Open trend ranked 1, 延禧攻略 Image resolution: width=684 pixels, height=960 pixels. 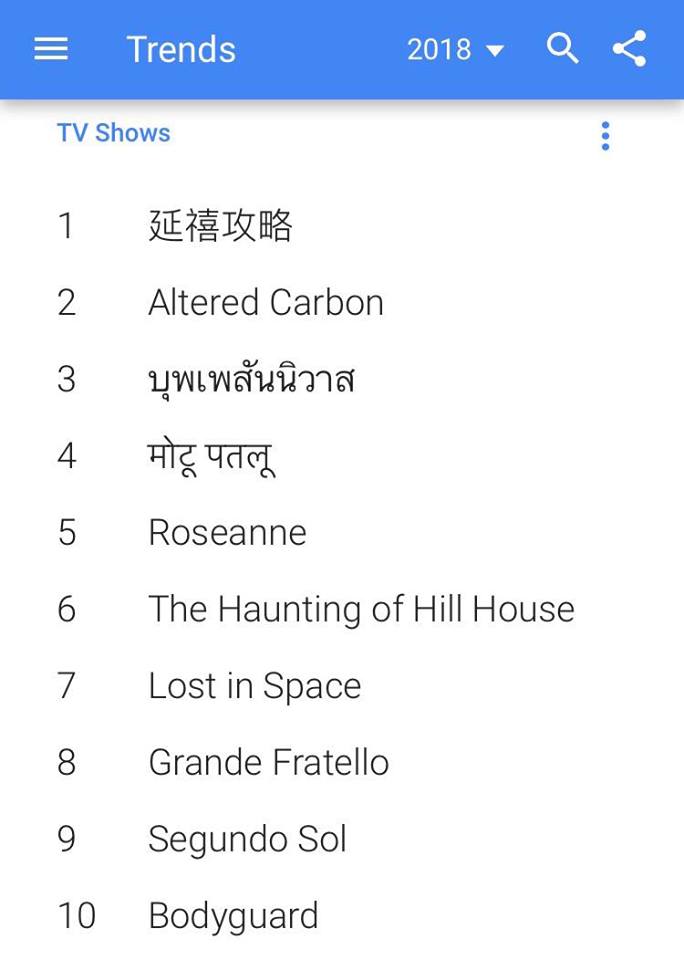pos(220,226)
